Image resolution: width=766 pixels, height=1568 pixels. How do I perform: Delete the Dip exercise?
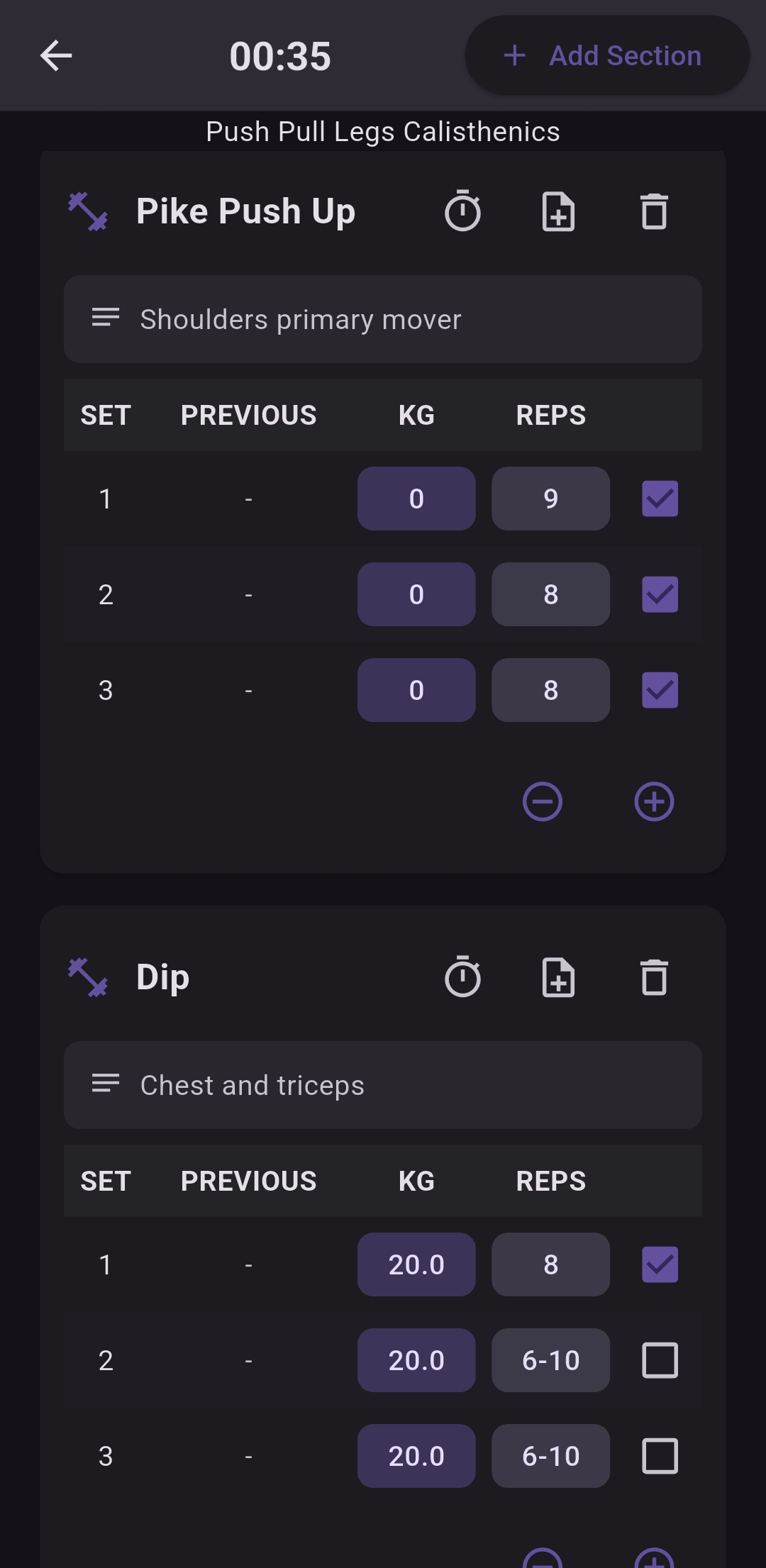coord(653,977)
